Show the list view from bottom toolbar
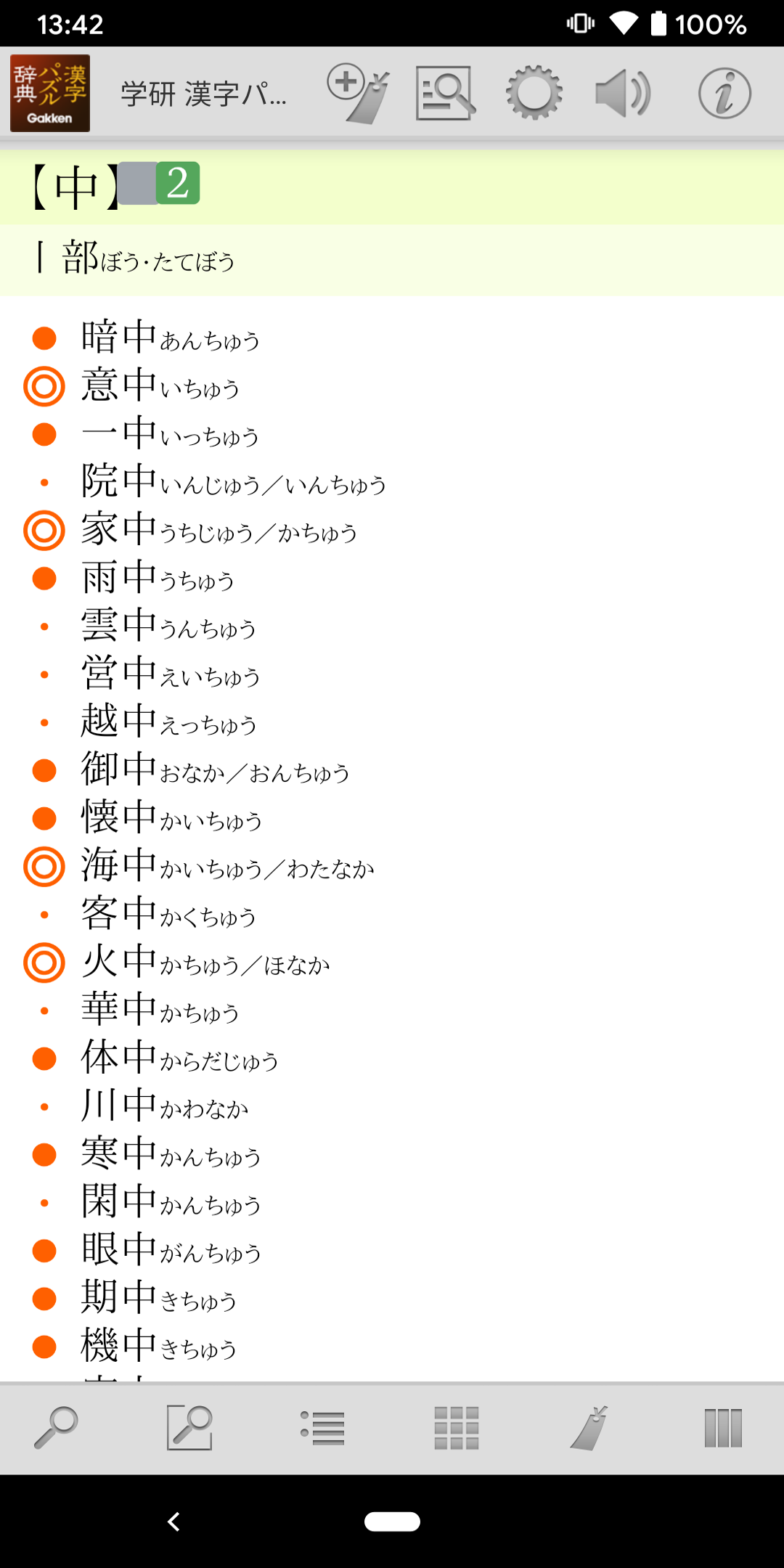Viewport: 784px width, 1568px height. pyautogui.click(x=323, y=1427)
